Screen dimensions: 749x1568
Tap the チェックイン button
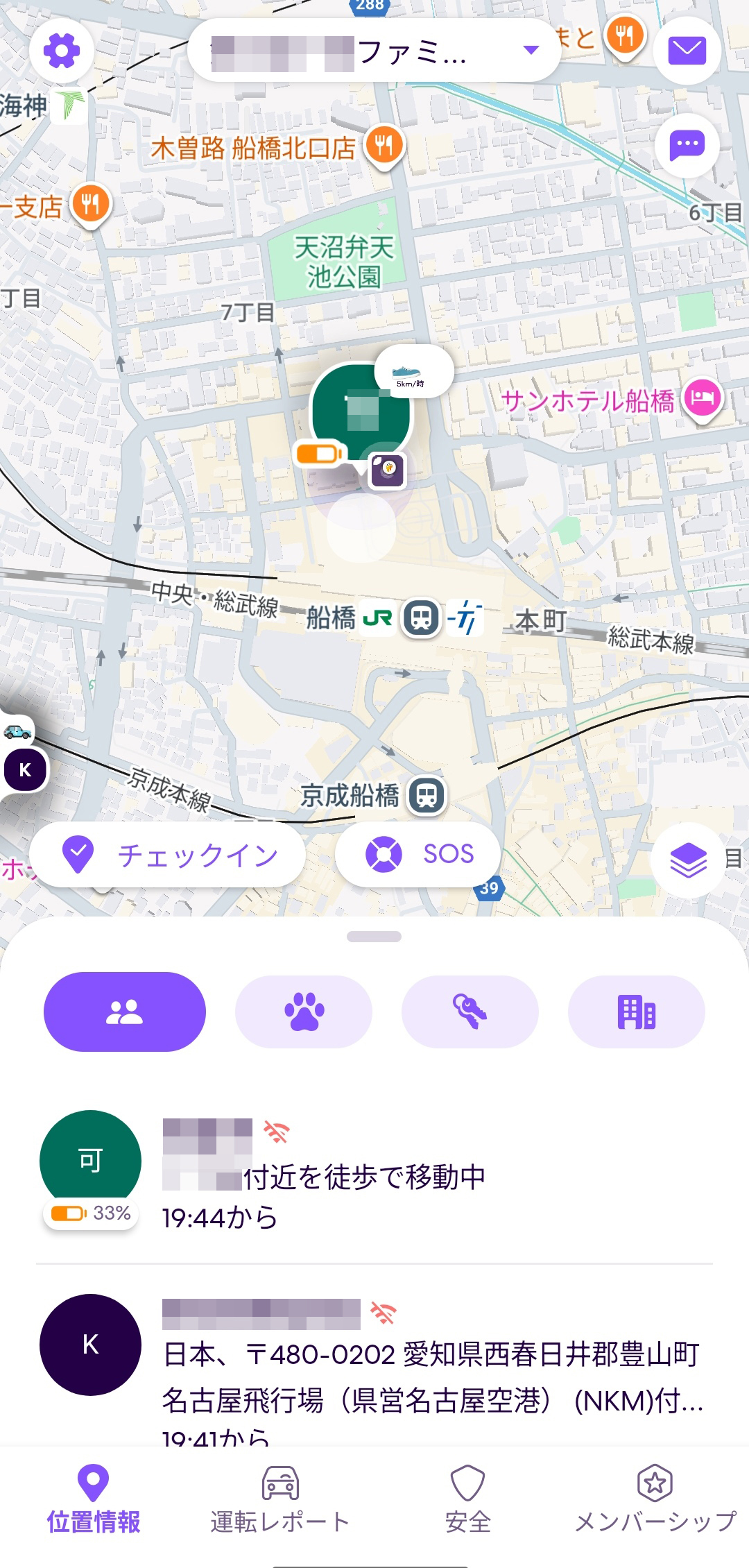pos(168,854)
